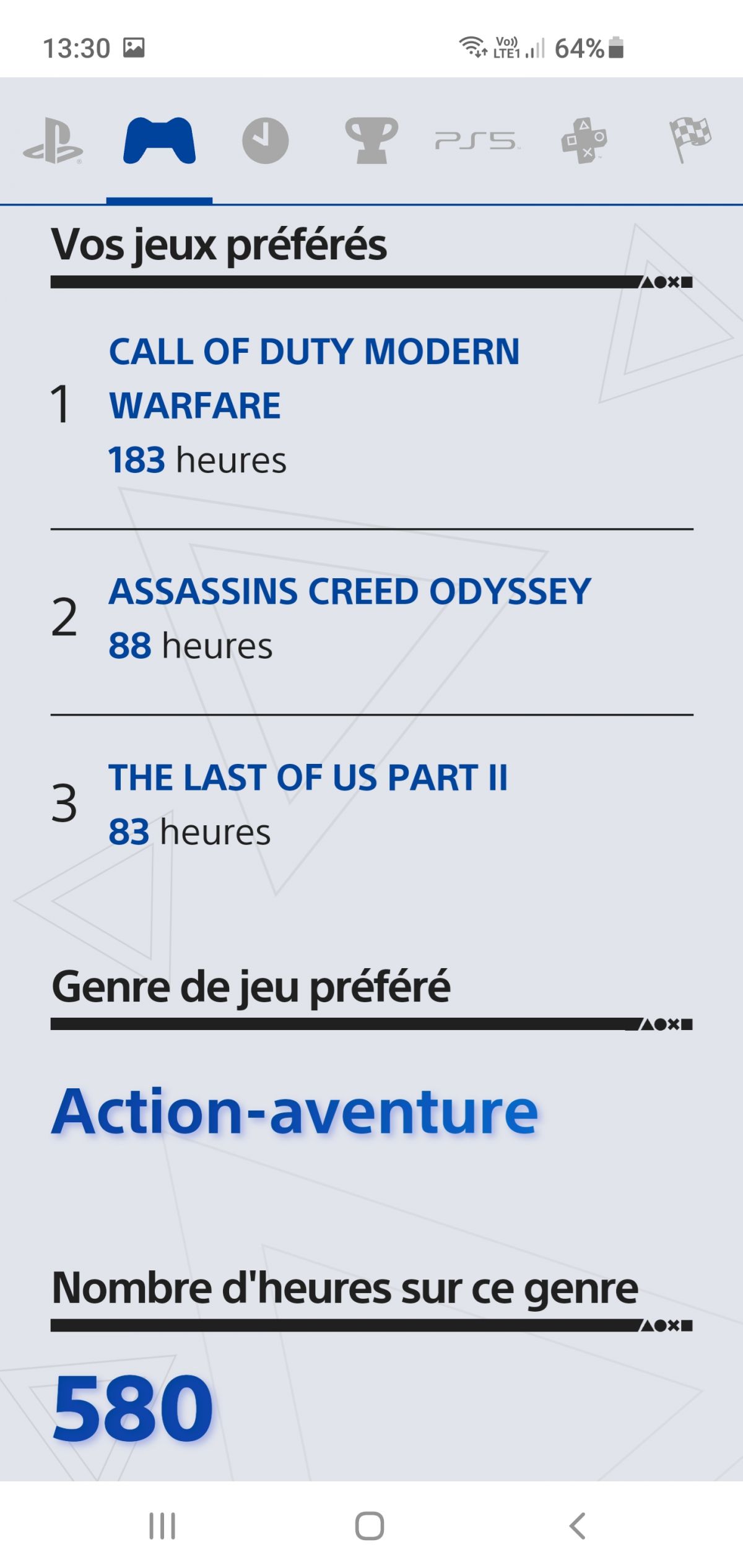The height and width of the screenshot is (1568, 743).
Task: Open the PS5 tab
Action: (477, 142)
